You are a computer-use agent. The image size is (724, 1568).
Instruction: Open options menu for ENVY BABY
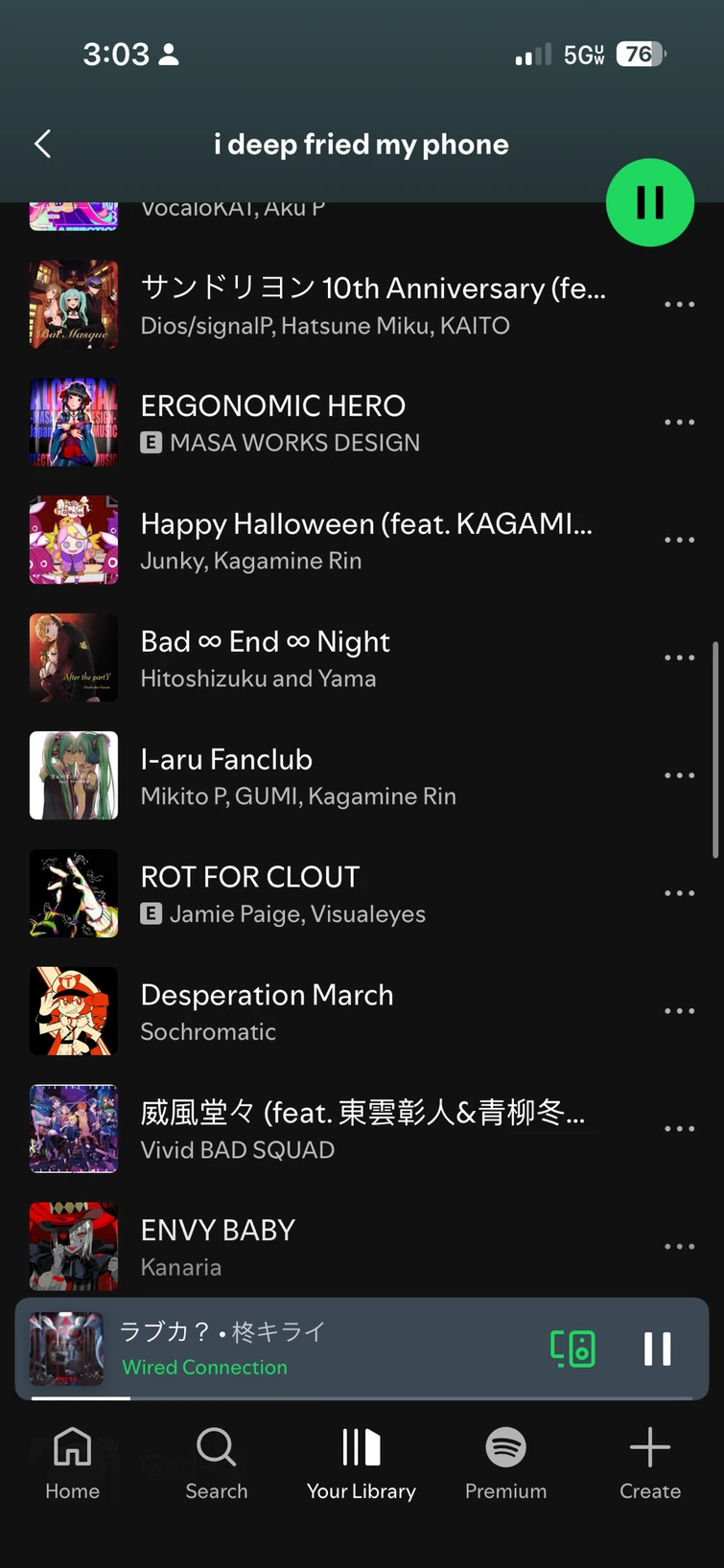point(679,1246)
